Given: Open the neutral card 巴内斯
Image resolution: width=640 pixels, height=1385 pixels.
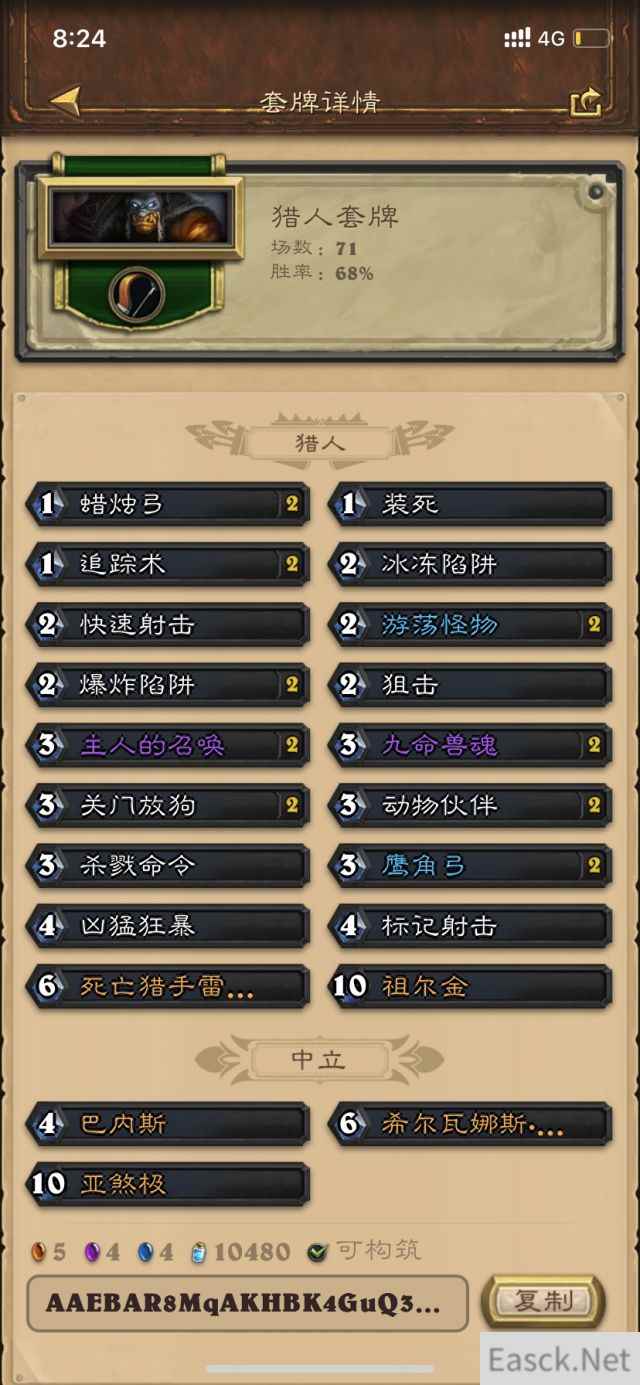Looking at the screenshot, I should [168, 1124].
